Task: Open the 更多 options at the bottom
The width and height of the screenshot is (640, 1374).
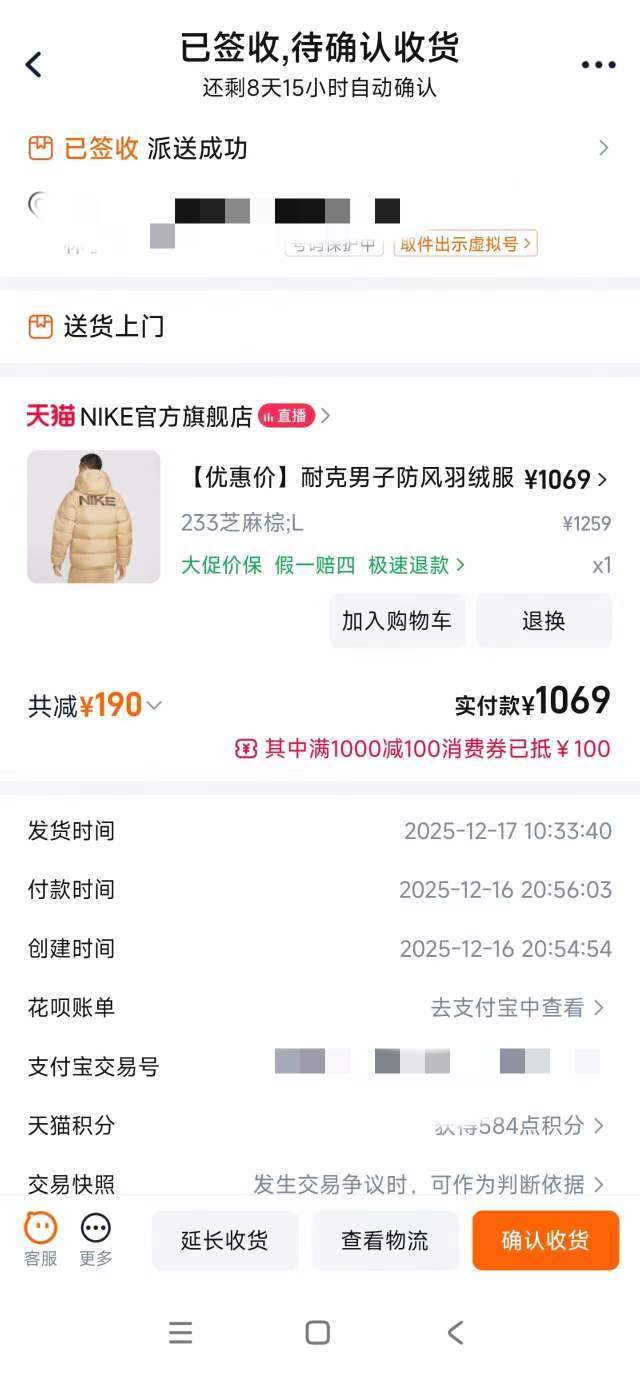Action: pos(96,1239)
